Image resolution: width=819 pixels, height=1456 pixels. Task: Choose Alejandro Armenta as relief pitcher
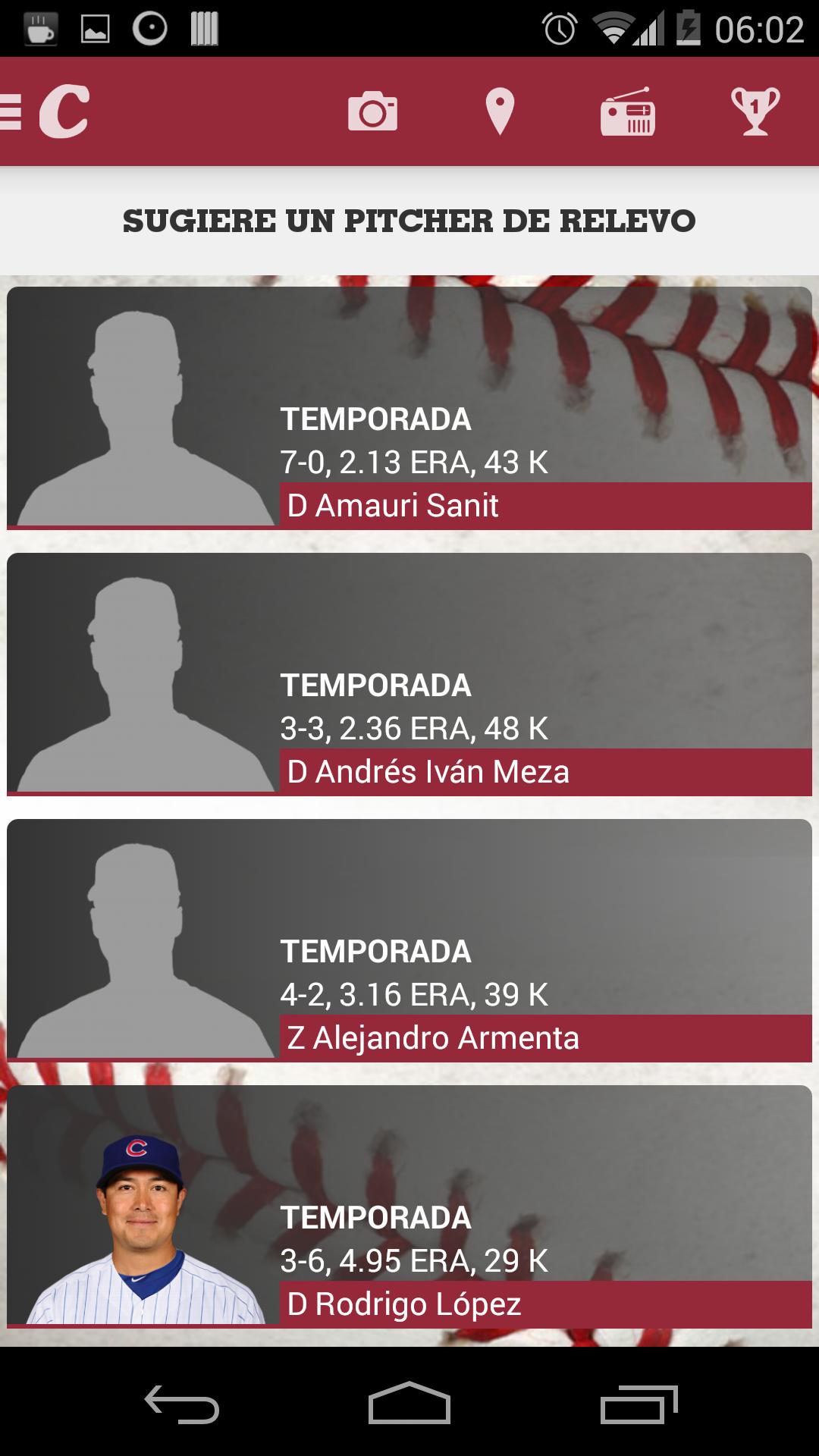(409, 940)
